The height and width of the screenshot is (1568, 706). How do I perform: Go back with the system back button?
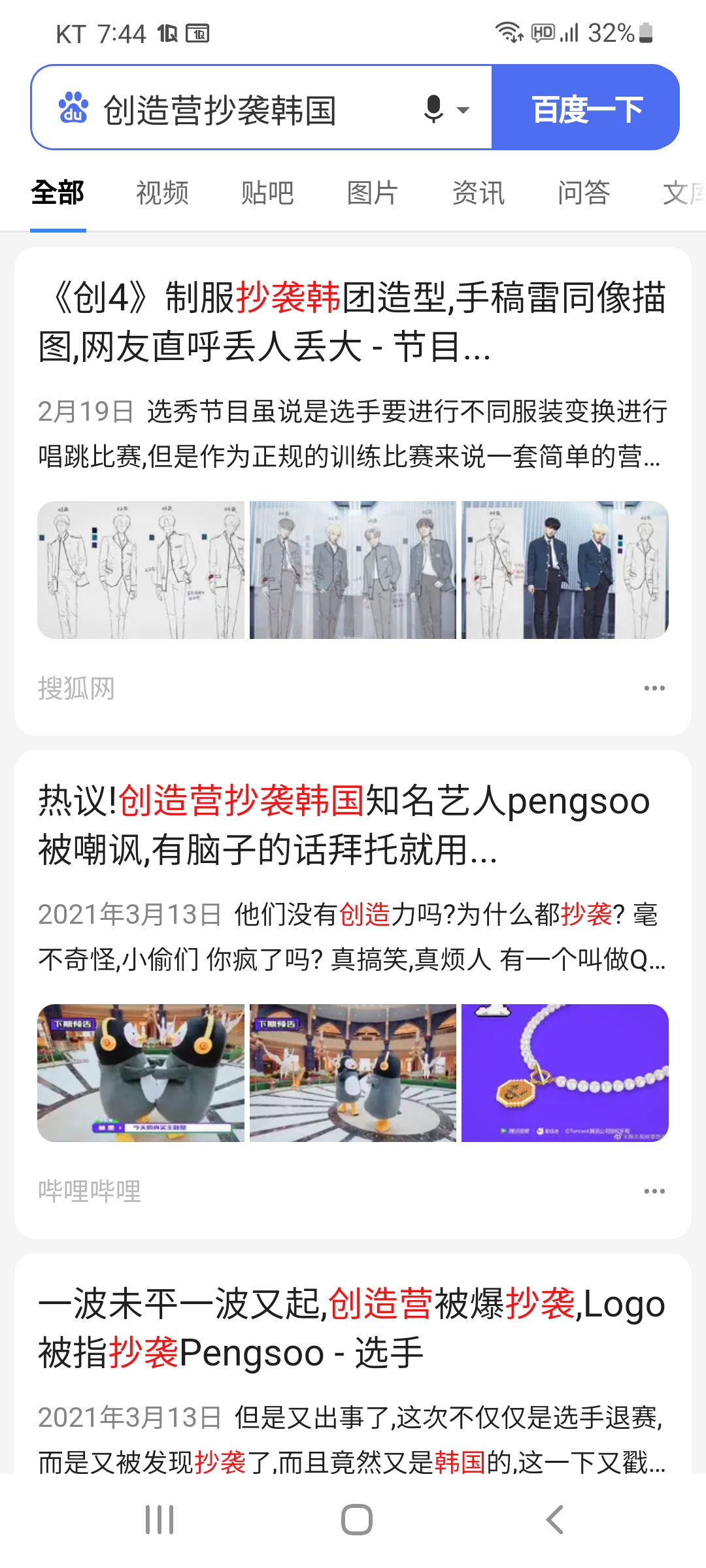pyautogui.click(x=554, y=1520)
